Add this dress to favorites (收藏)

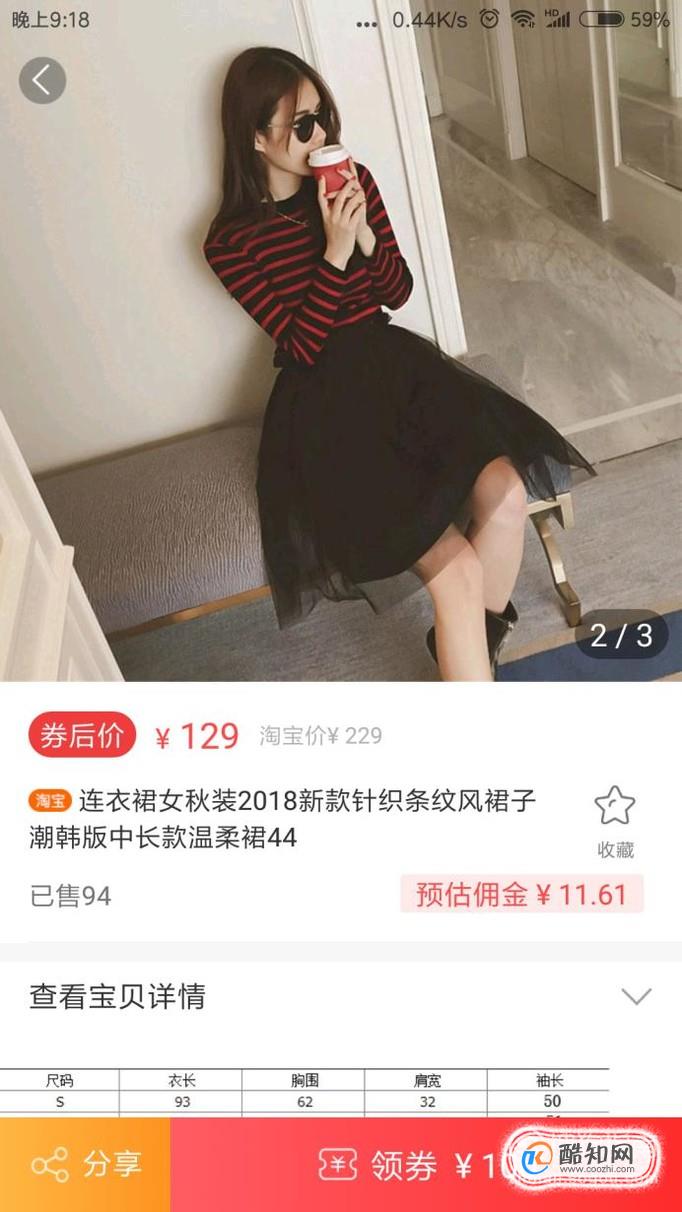tap(615, 821)
